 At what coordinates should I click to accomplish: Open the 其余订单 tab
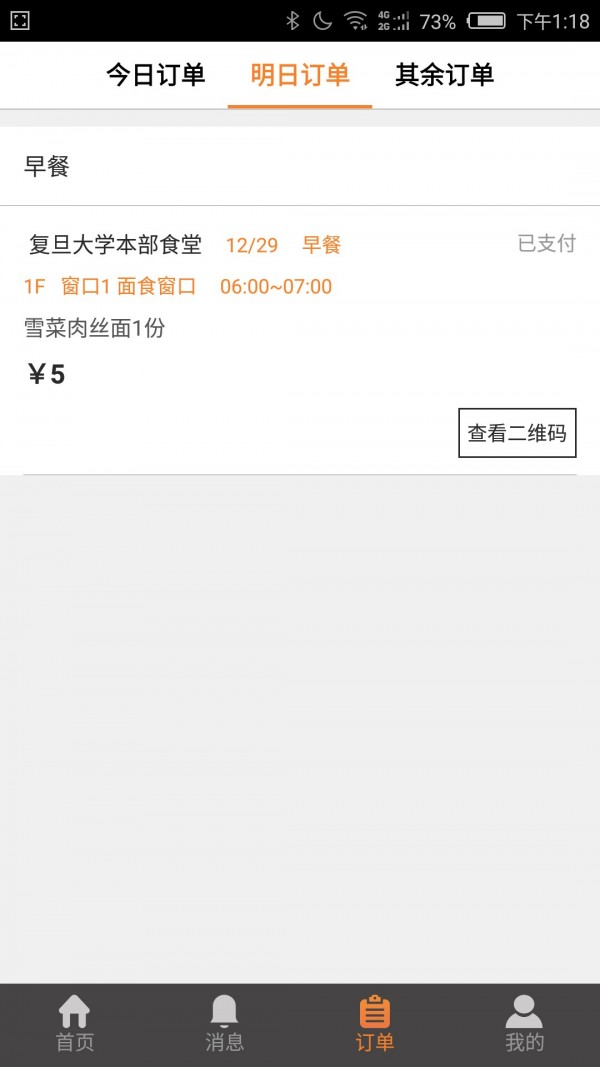point(444,75)
